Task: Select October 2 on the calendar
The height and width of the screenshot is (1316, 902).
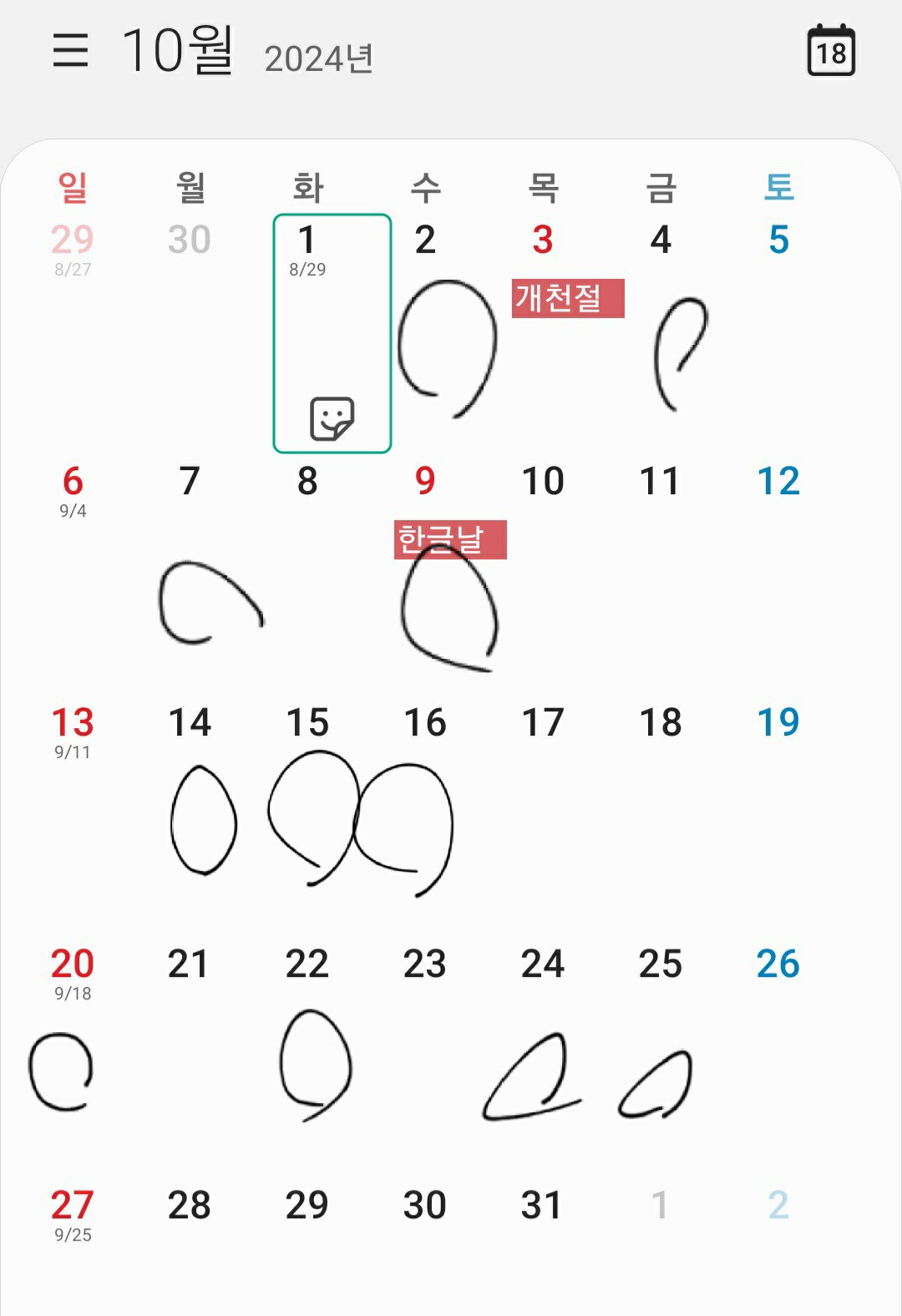Action: 425,240
